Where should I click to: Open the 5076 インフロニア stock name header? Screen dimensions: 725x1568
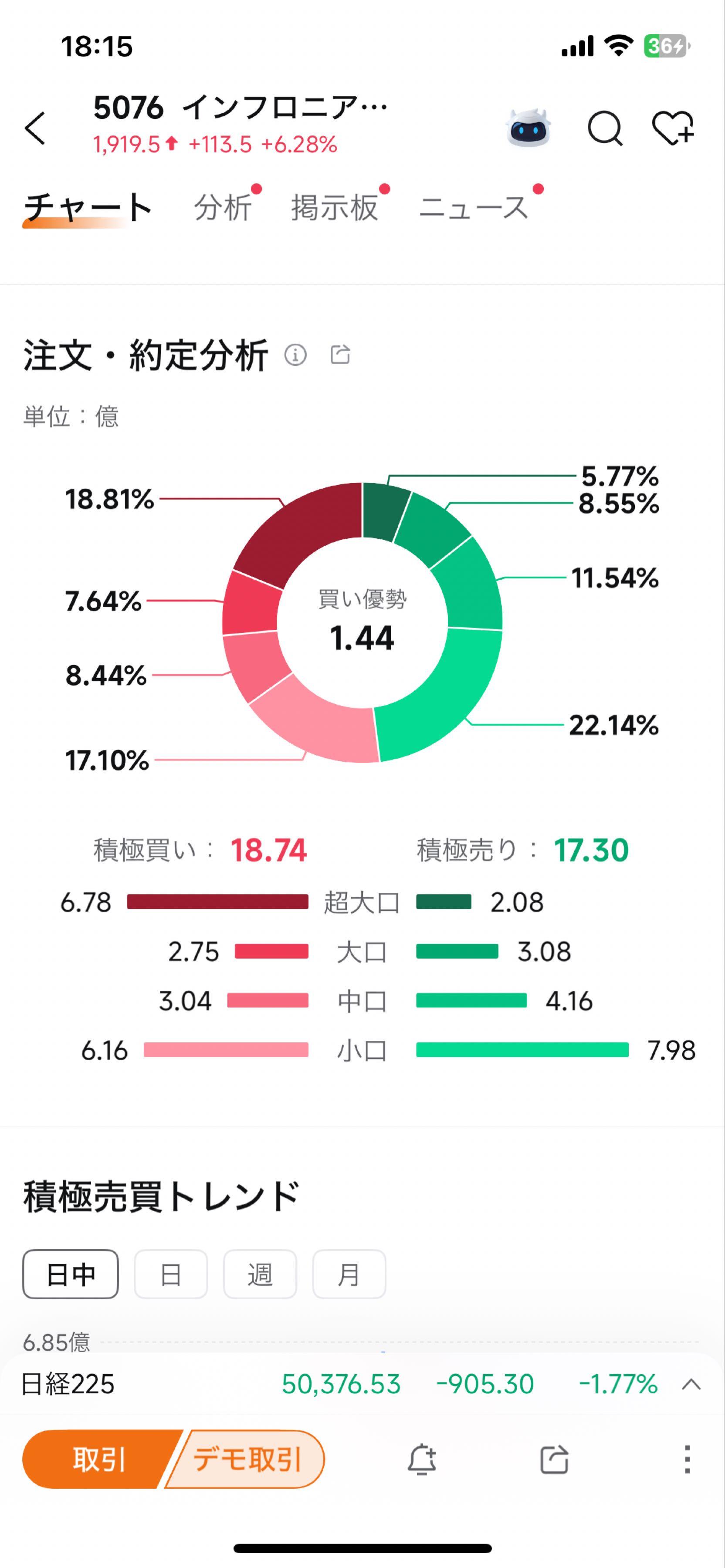[x=241, y=108]
